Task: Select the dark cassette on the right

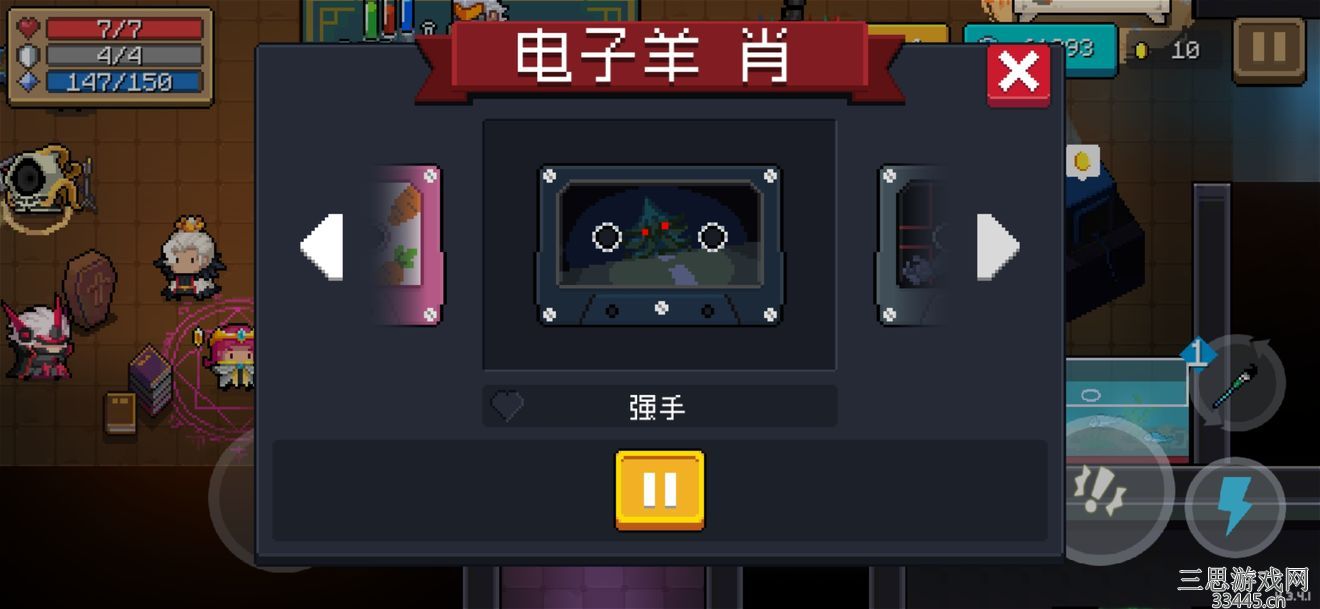Action: coord(912,246)
